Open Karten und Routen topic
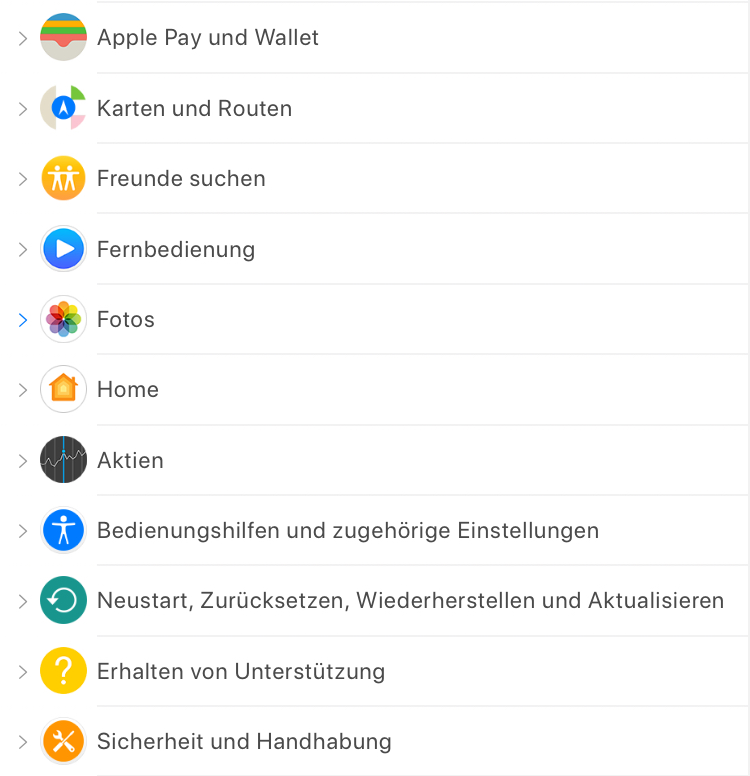This screenshot has width=750, height=776. [194, 109]
